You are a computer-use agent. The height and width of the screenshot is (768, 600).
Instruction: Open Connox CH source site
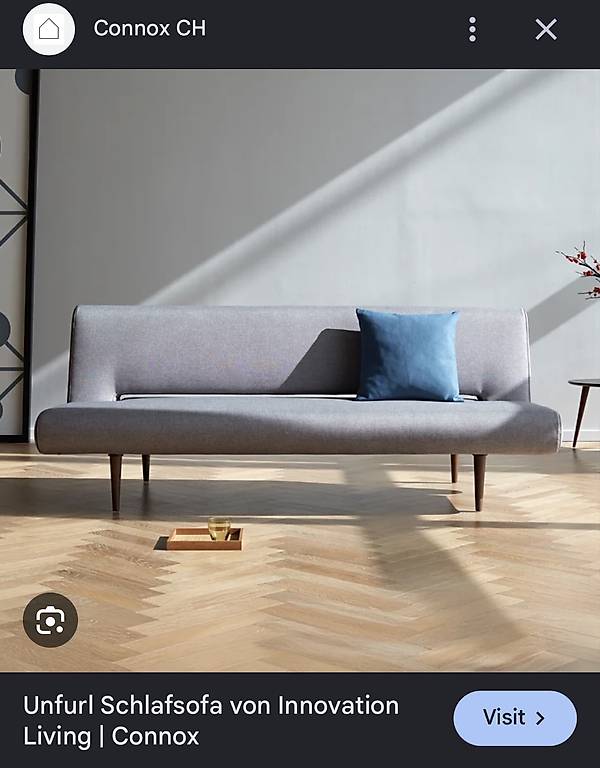tap(149, 28)
